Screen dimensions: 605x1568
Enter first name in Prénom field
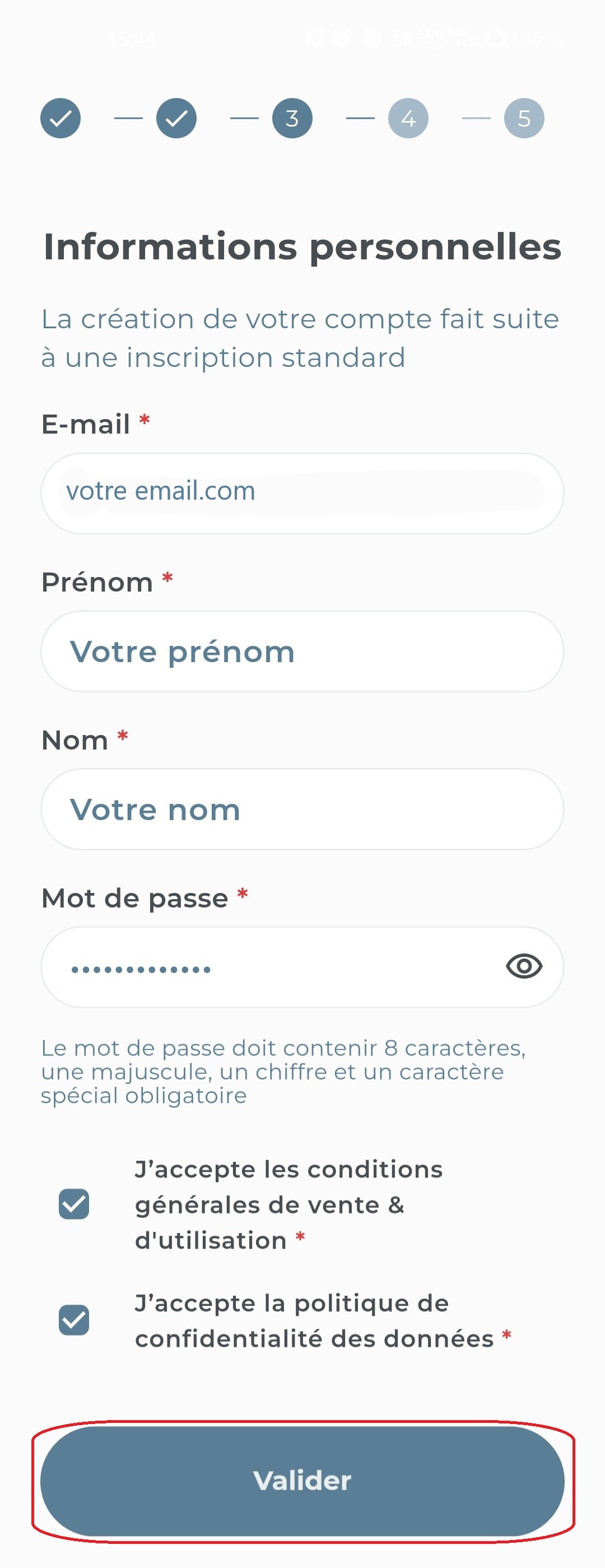click(302, 652)
